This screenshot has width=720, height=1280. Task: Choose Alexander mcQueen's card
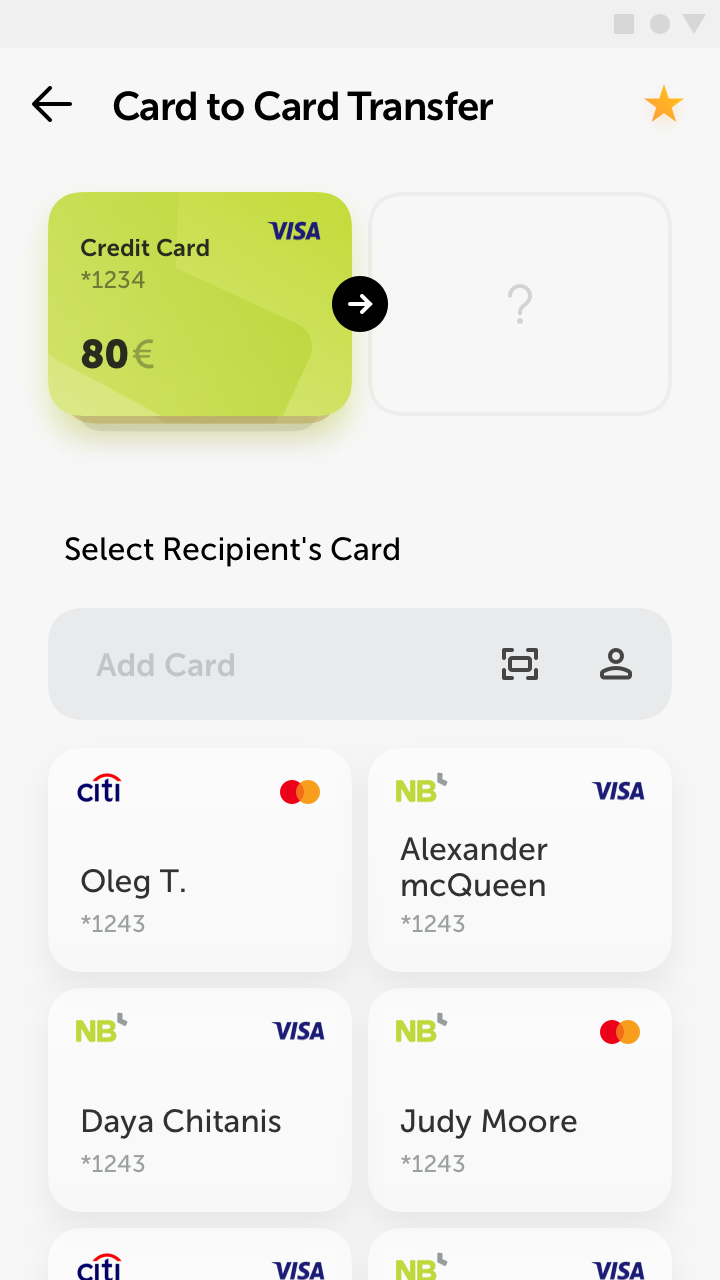tap(520, 860)
